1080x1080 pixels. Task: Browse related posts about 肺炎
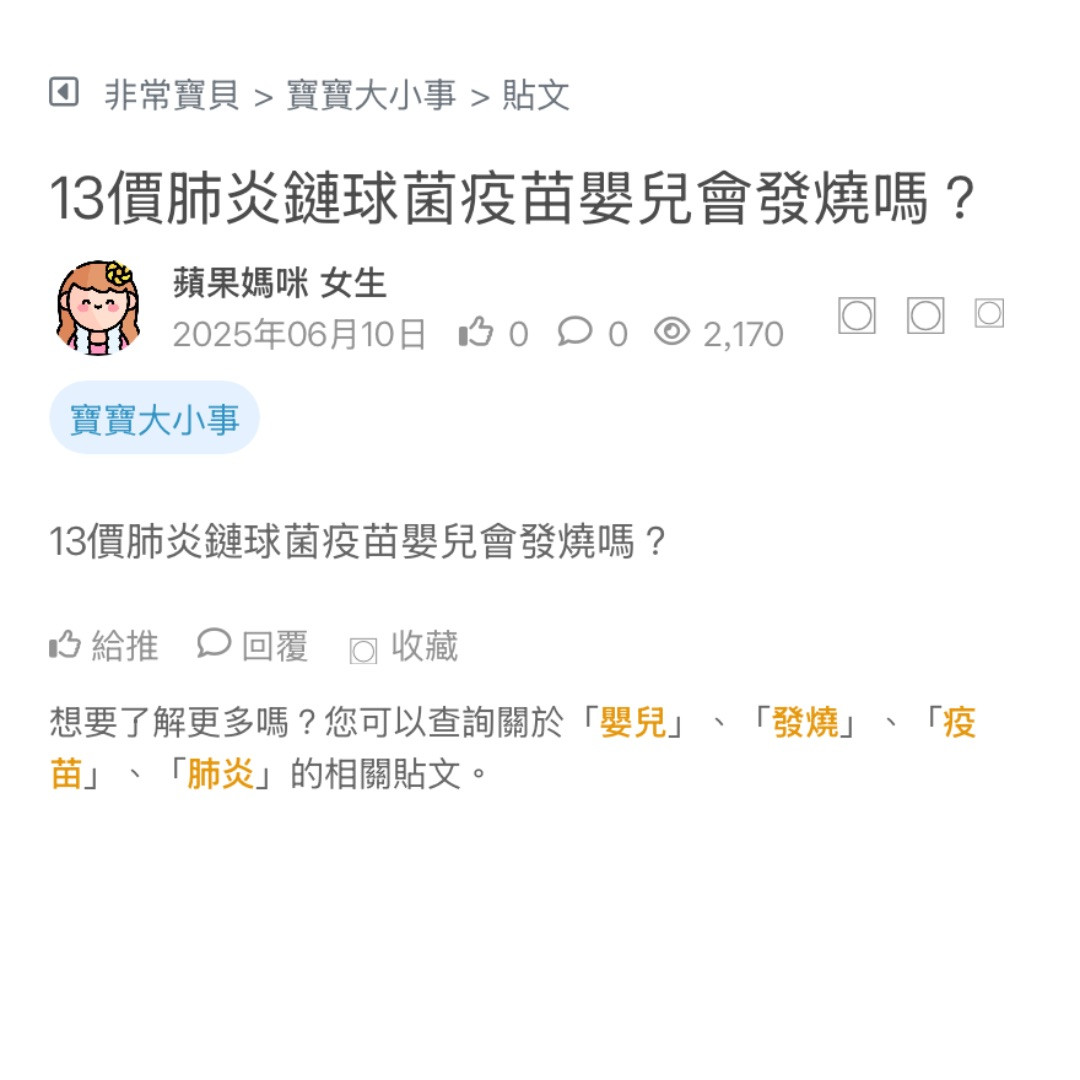pyautogui.click(x=220, y=774)
